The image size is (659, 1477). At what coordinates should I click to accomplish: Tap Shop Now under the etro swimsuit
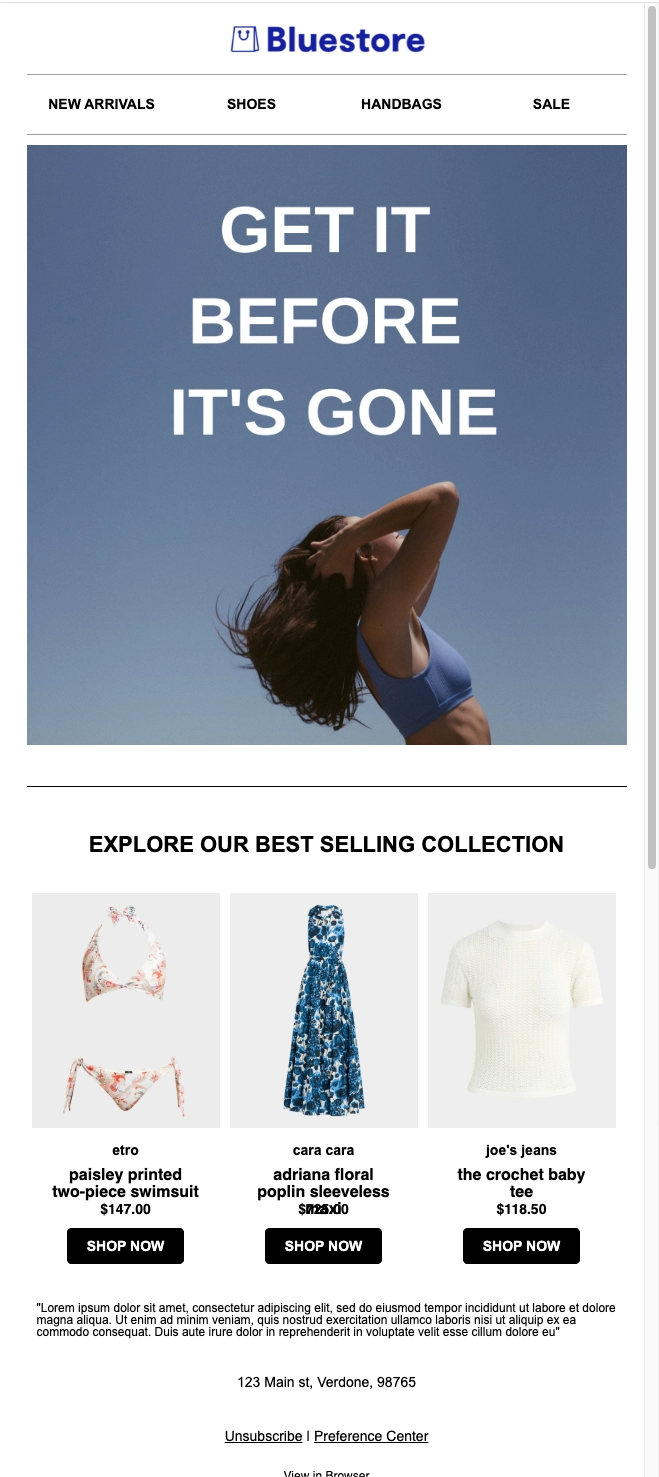tap(126, 1246)
